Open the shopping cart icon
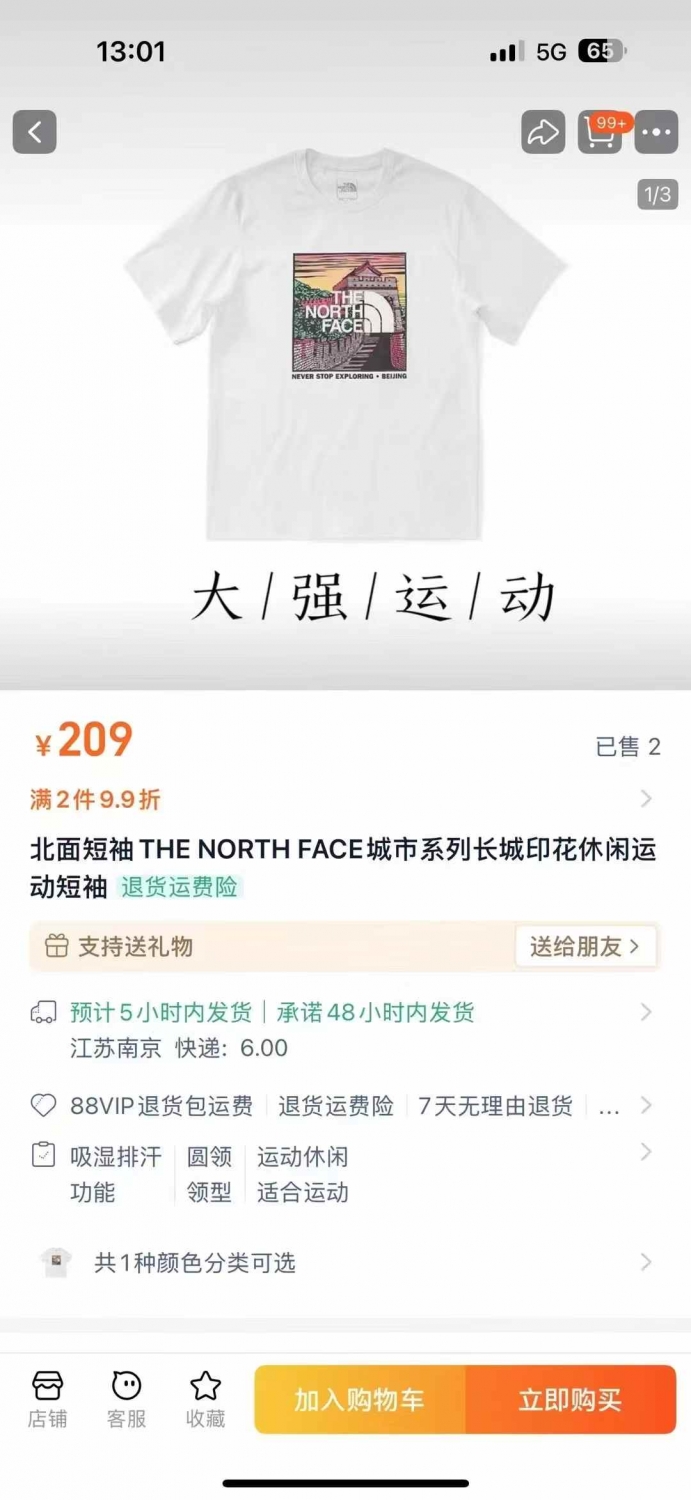 [600, 132]
